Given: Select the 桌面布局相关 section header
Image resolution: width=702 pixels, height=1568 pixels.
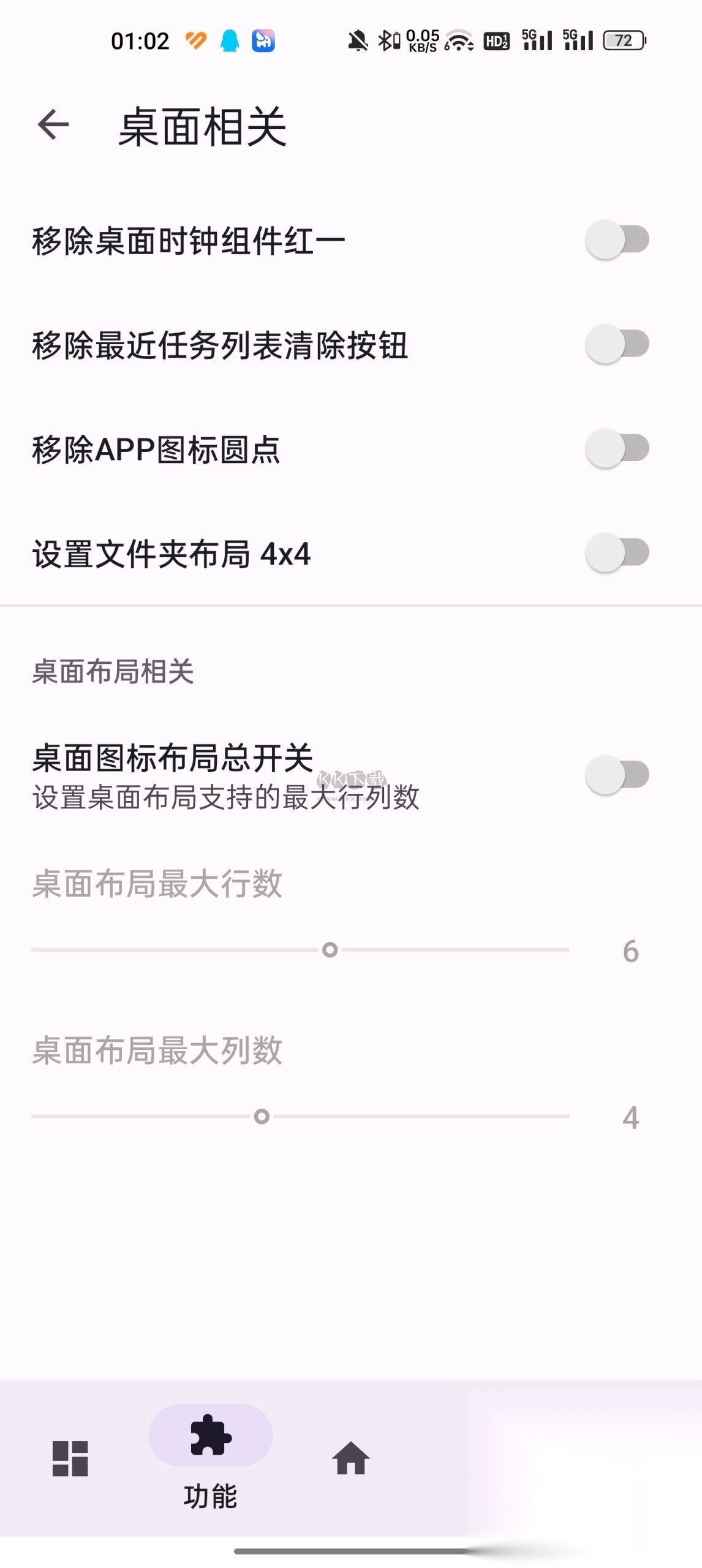Looking at the screenshot, I should pyautogui.click(x=112, y=671).
